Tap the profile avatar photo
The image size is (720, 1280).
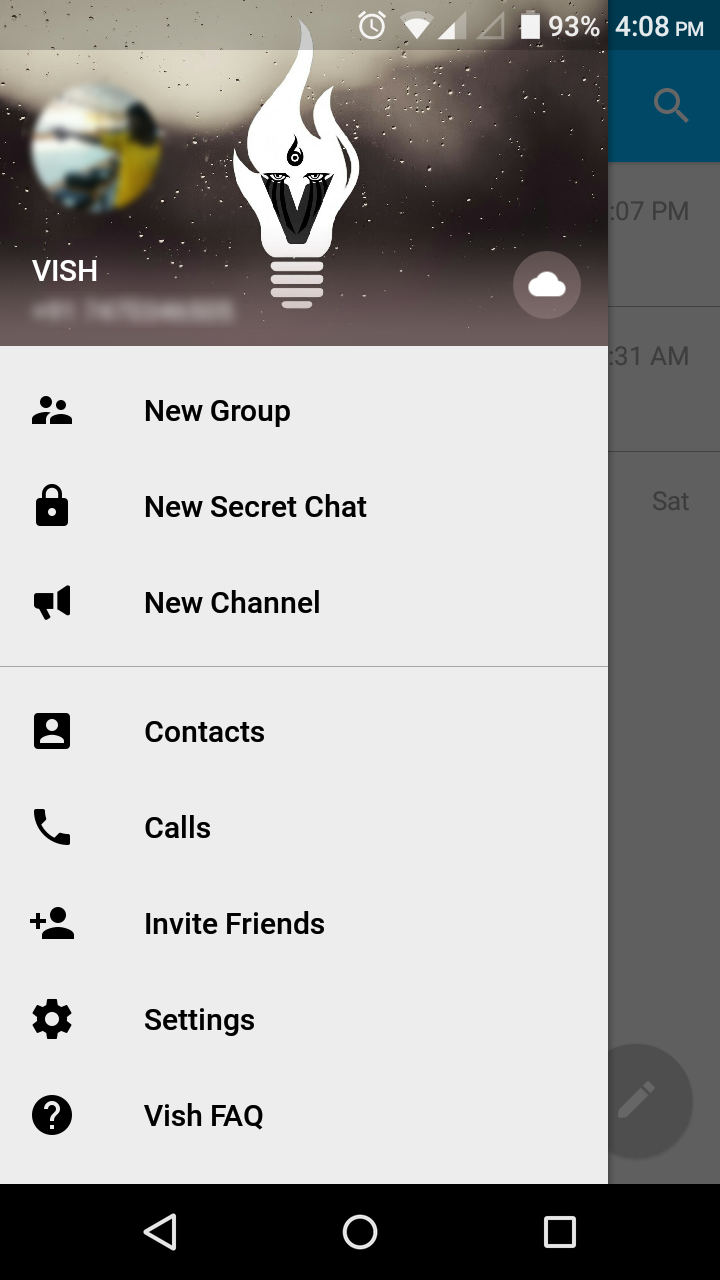96,149
